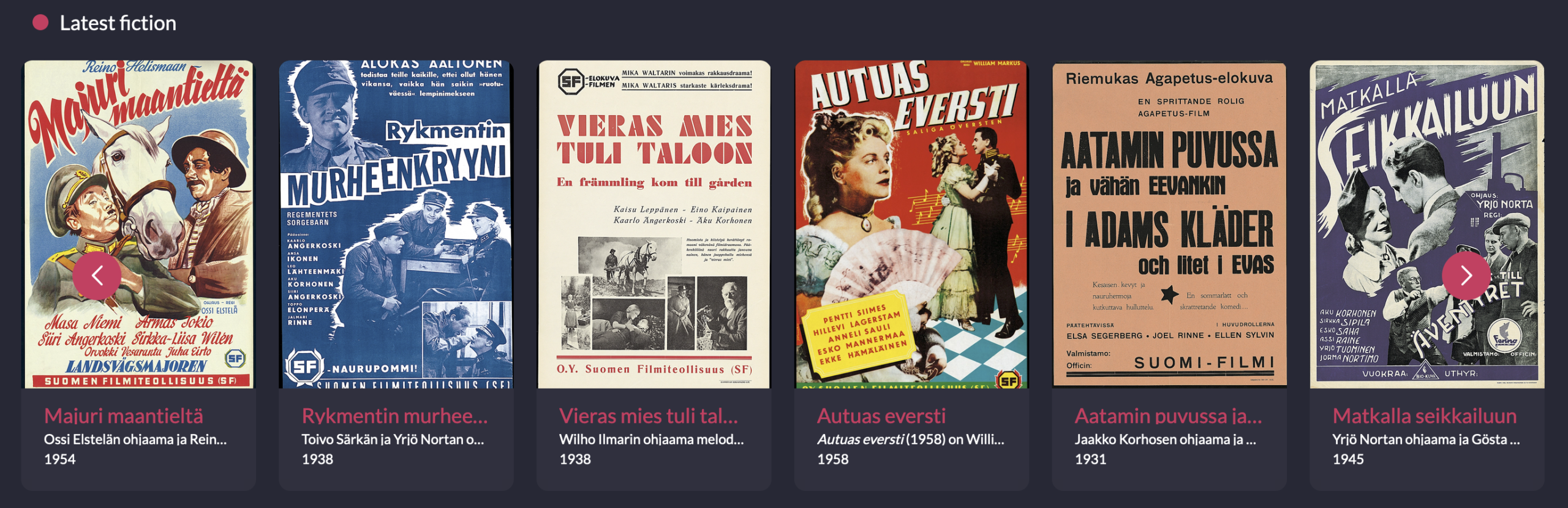
Task: Follow the Vieras mies tuli tal... title link
Action: click(x=648, y=416)
